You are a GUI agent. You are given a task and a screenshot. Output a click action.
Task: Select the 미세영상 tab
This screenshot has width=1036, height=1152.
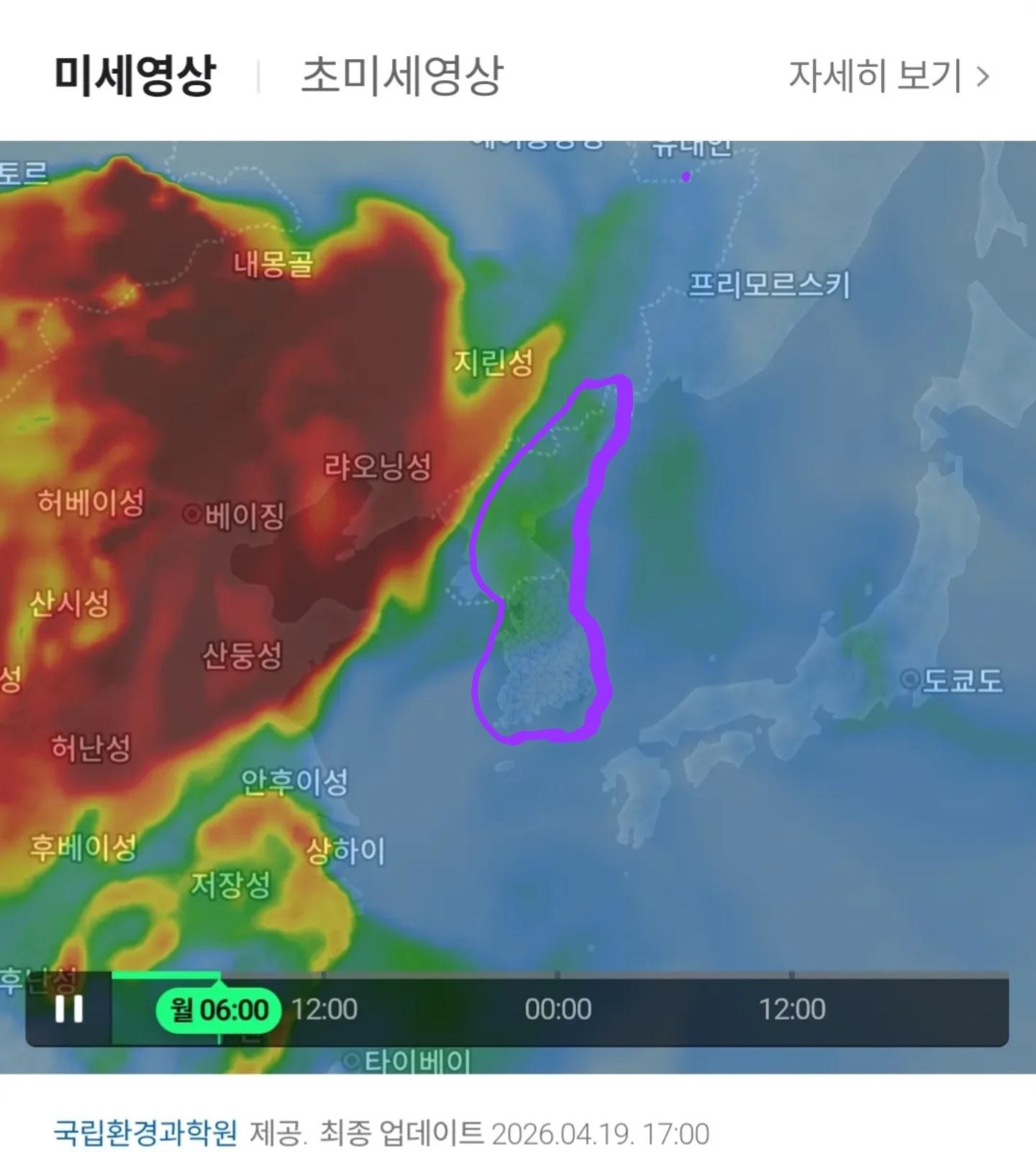[x=135, y=76]
